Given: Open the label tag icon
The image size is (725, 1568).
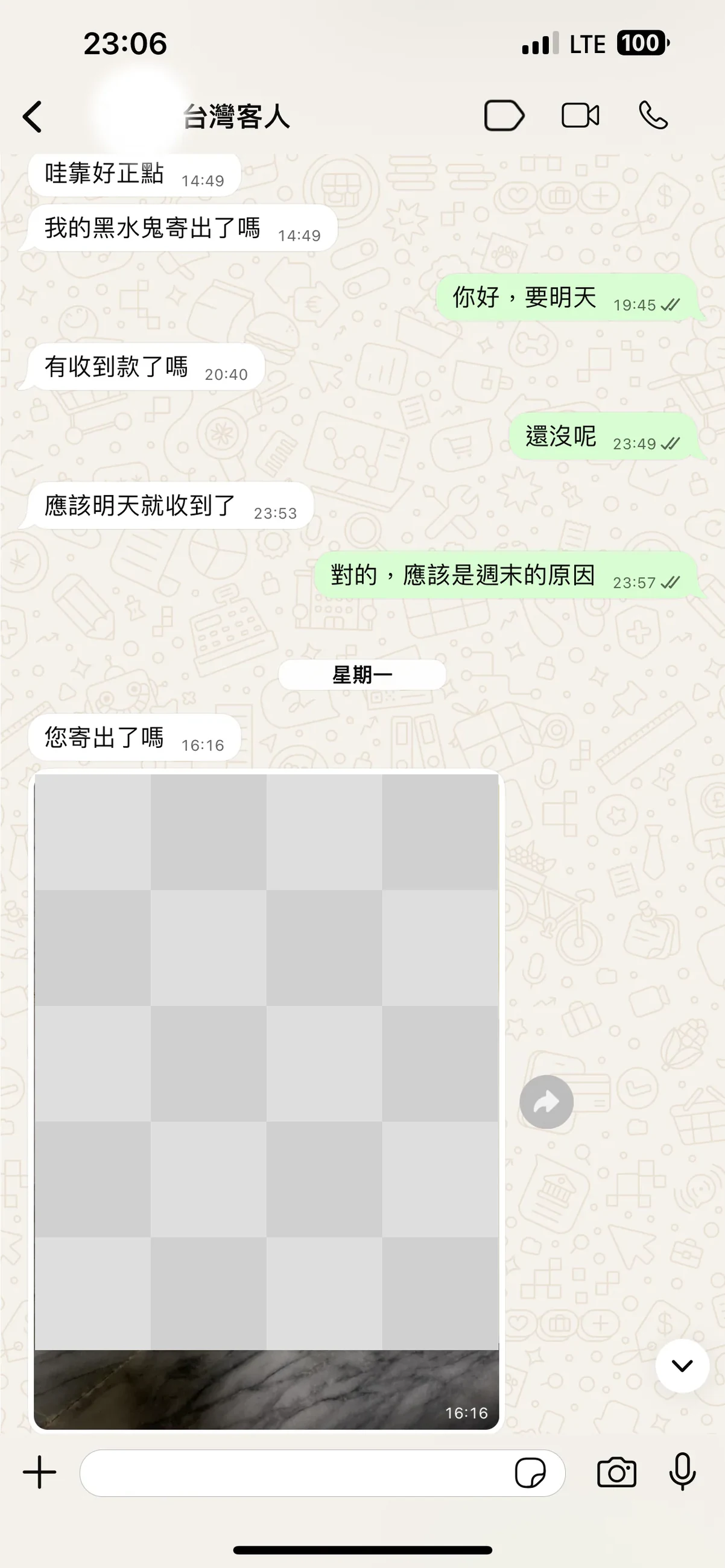Looking at the screenshot, I should (504, 116).
